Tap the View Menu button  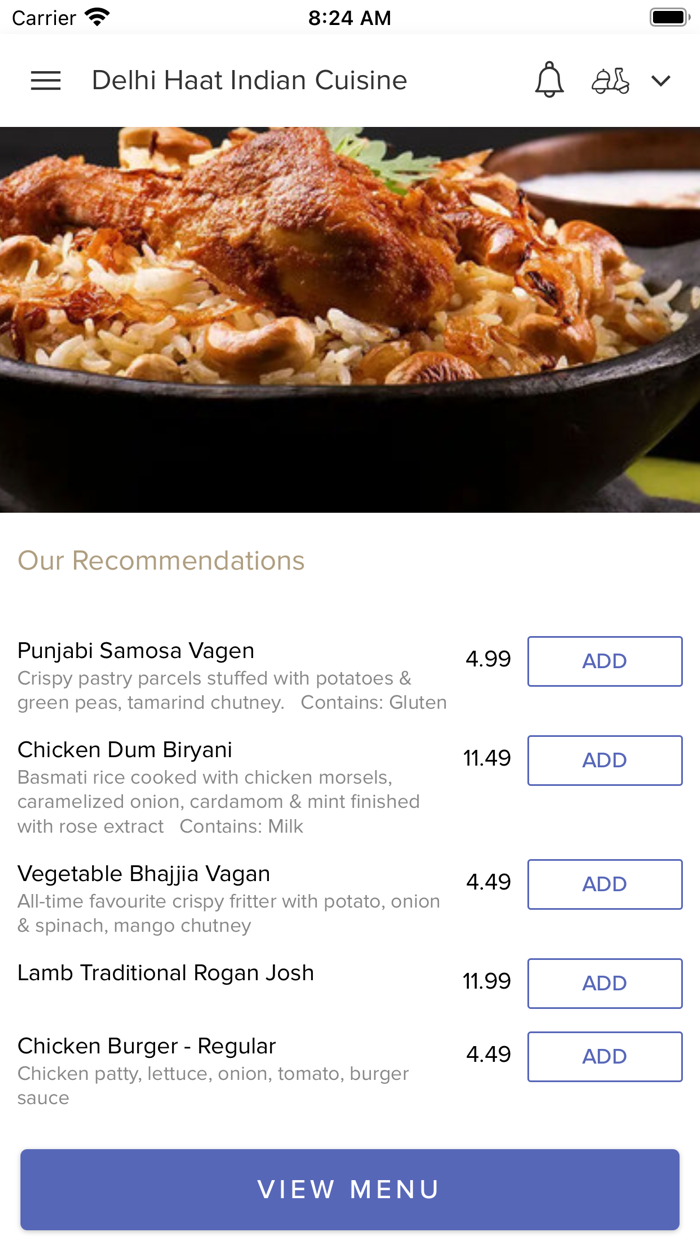coord(349,1189)
